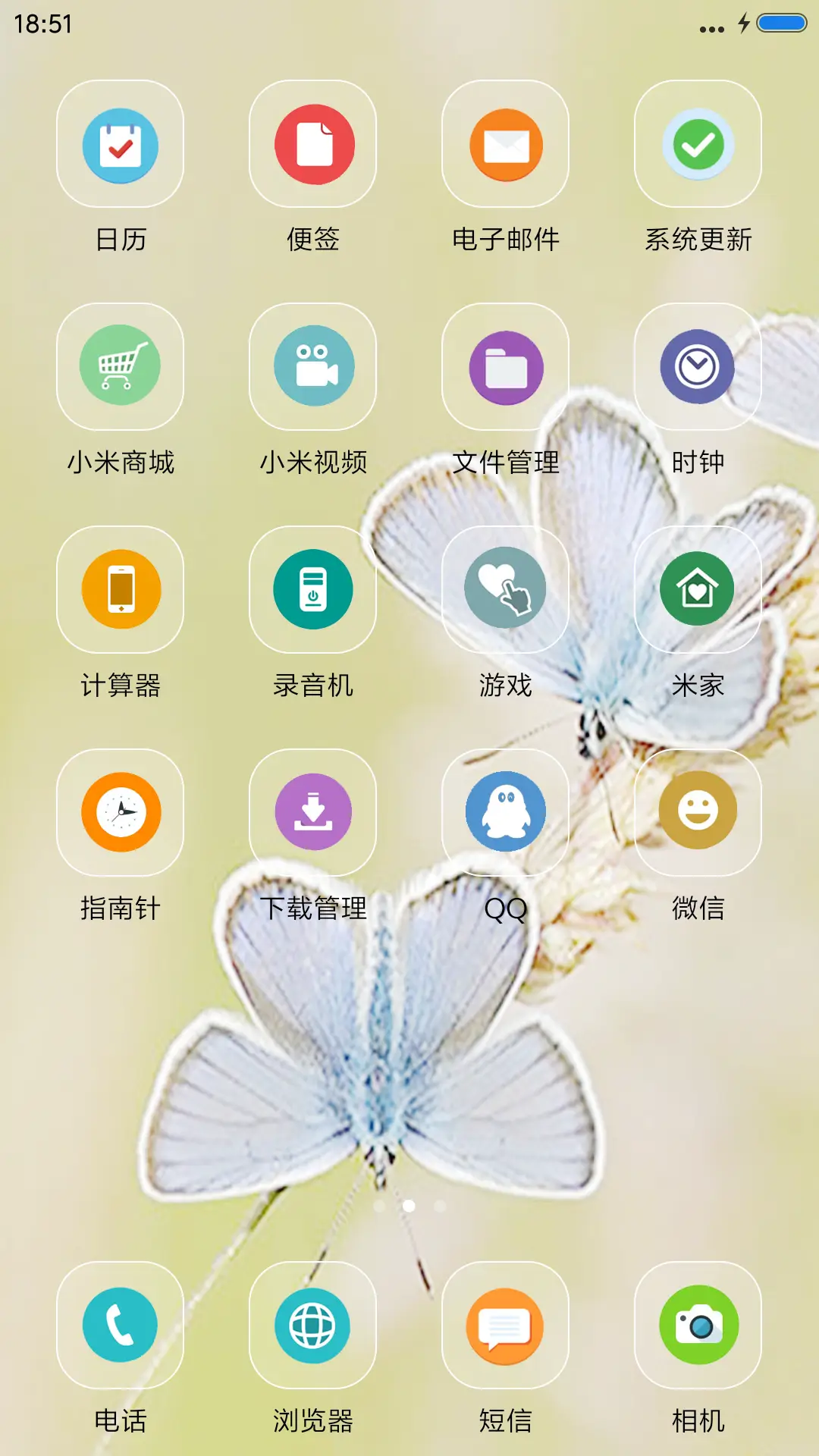This screenshot has height=1456, width=819.
Task: Open 下载管理 (Download Manager)
Action: pos(313,811)
